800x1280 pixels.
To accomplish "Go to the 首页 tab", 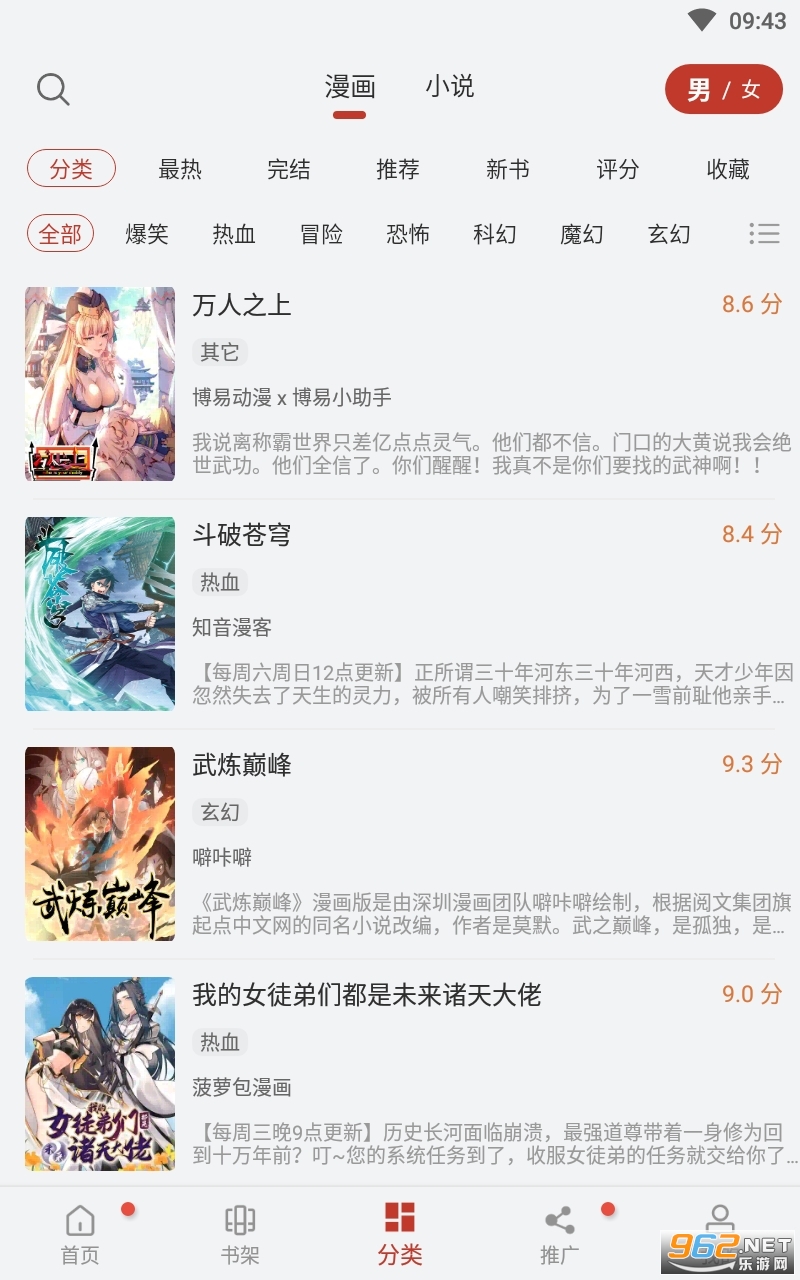I will pyautogui.click(x=80, y=1235).
